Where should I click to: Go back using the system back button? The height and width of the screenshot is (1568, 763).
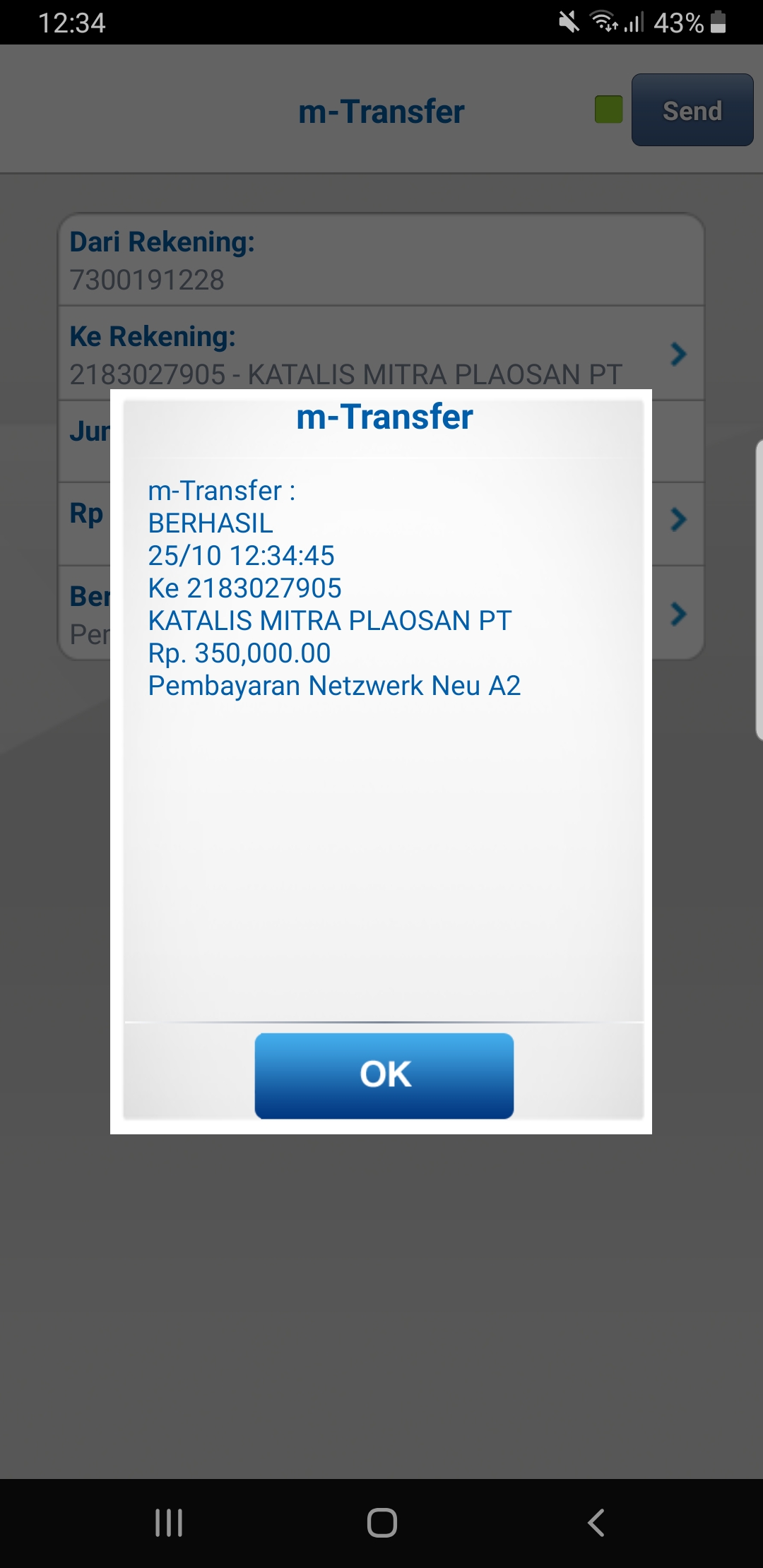[596, 1522]
